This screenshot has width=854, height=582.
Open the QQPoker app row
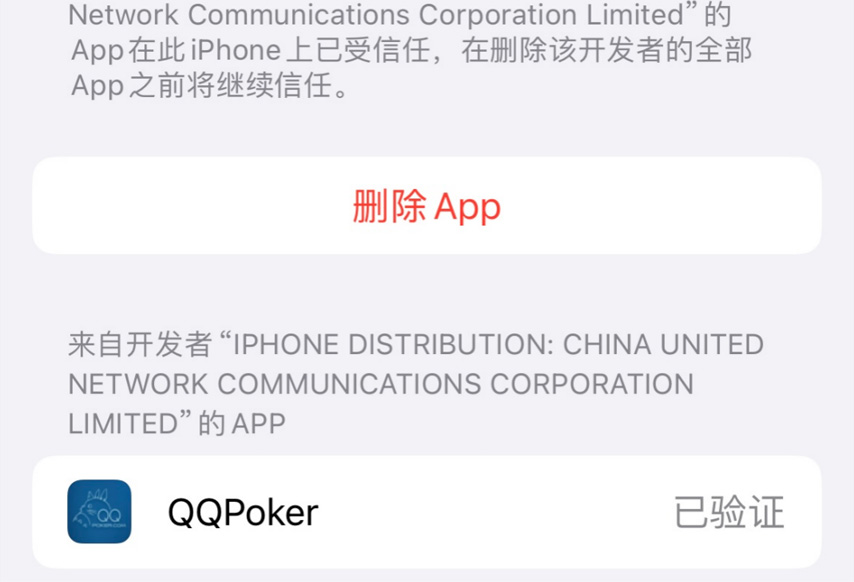(427, 513)
